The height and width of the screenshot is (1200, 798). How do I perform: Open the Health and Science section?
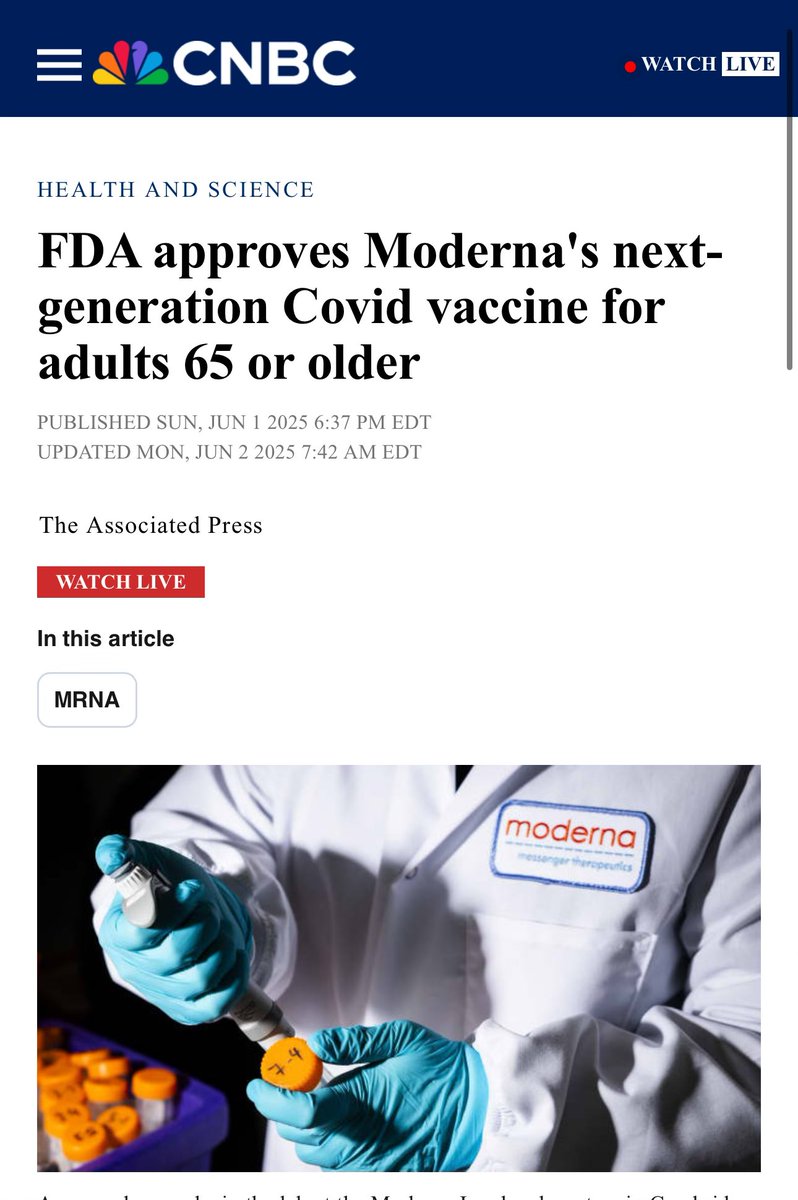(x=176, y=189)
